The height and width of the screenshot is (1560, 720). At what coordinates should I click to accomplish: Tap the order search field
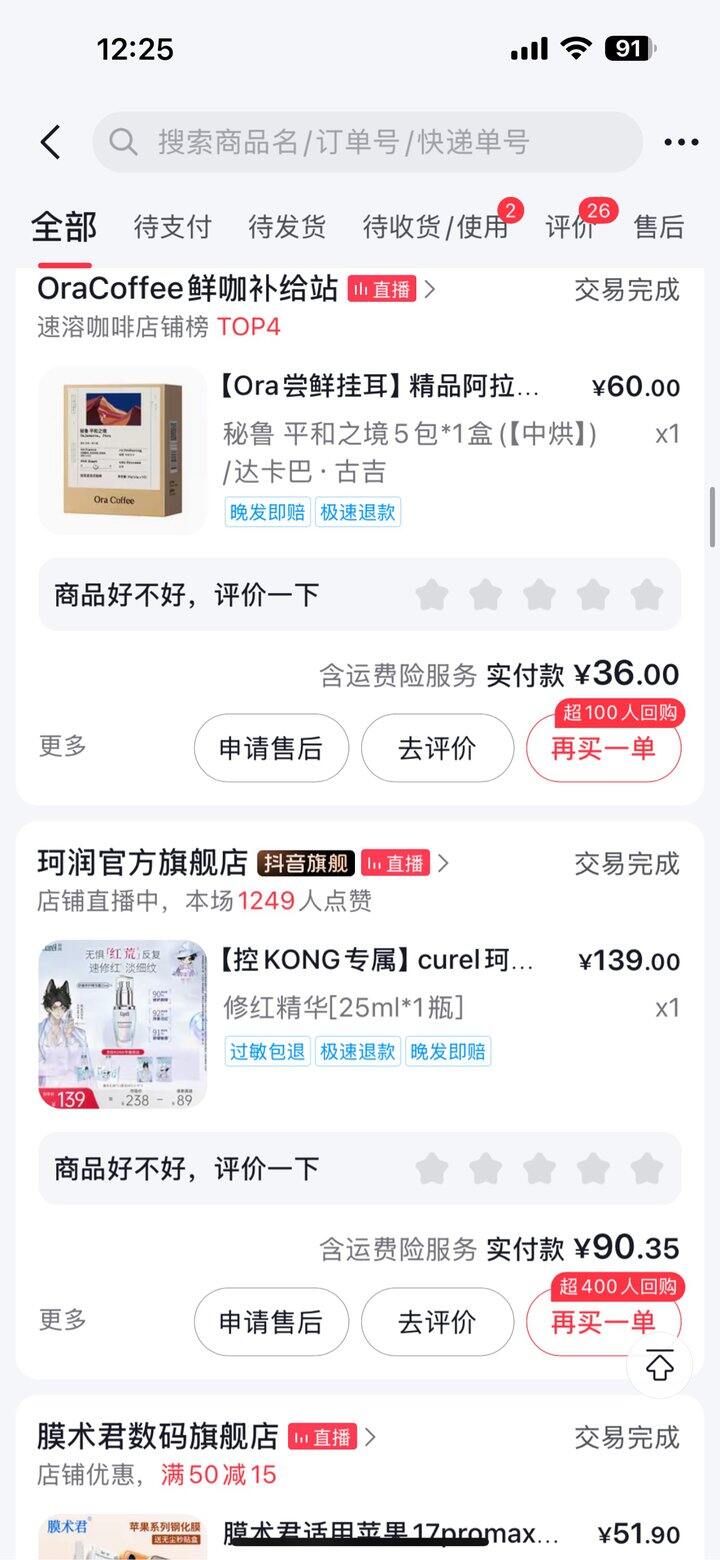pos(368,142)
